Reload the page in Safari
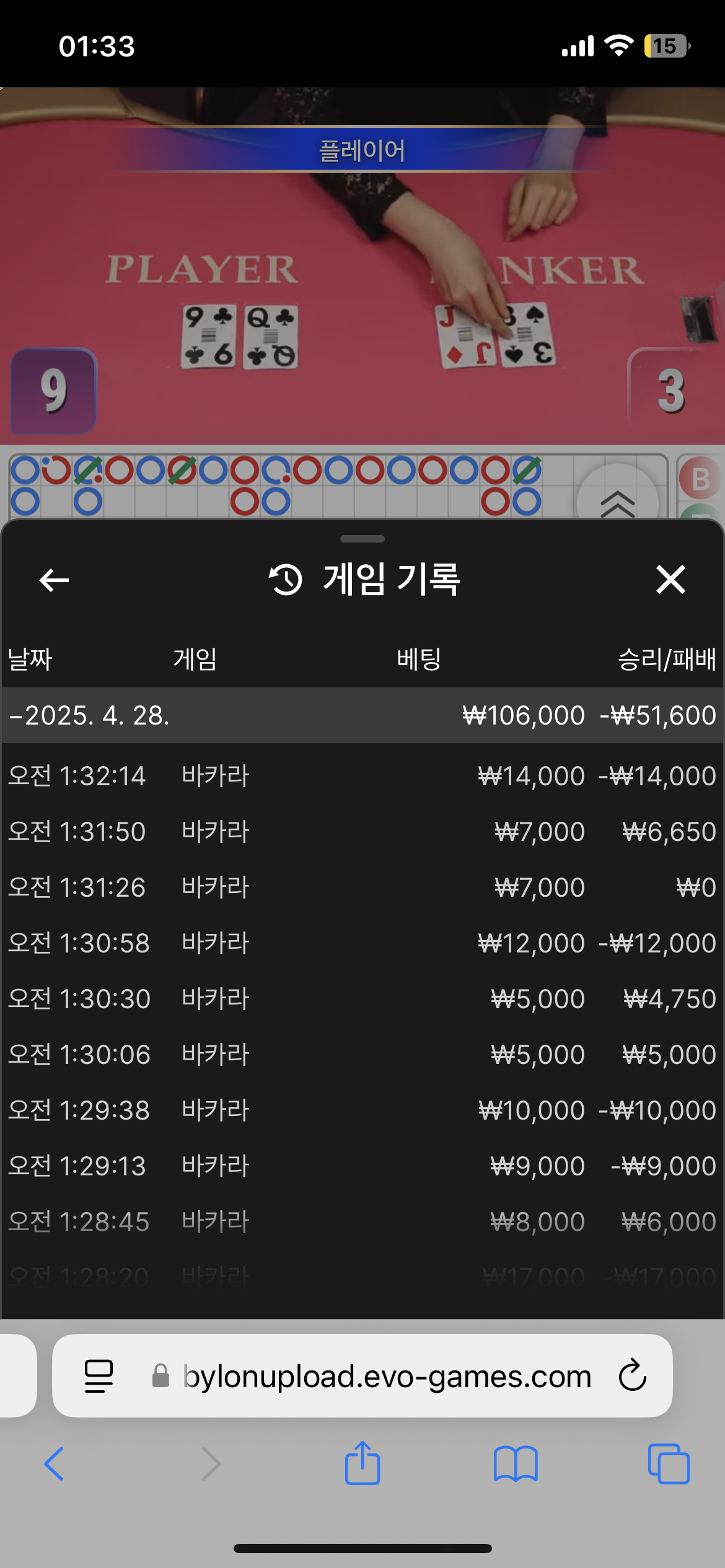This screenshot has height=1568, width=725. tap(632, 1376)
